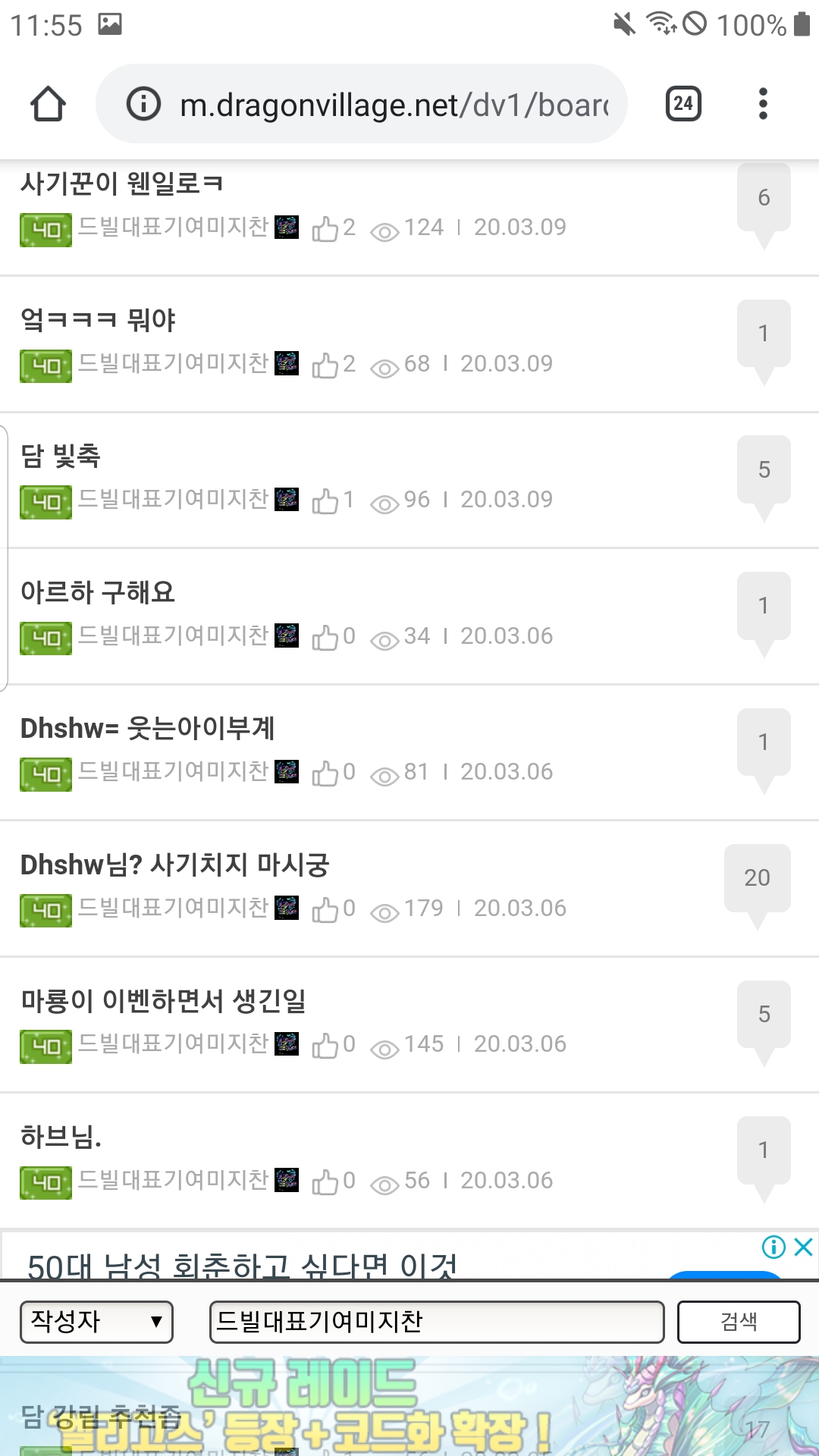Open the post 담 빛축
The image size is (819, 1456).
coord(61,456)
